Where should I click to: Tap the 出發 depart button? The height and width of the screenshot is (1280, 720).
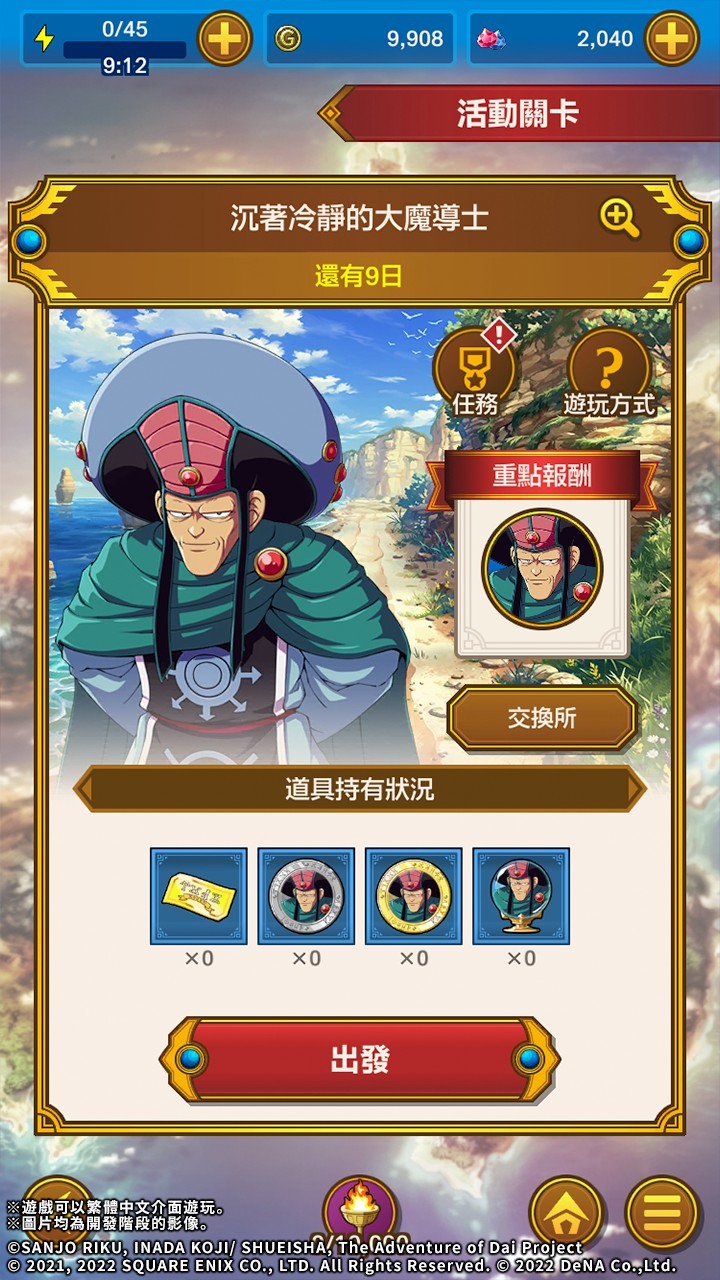pyautogui.click(x=360, y=1060)
